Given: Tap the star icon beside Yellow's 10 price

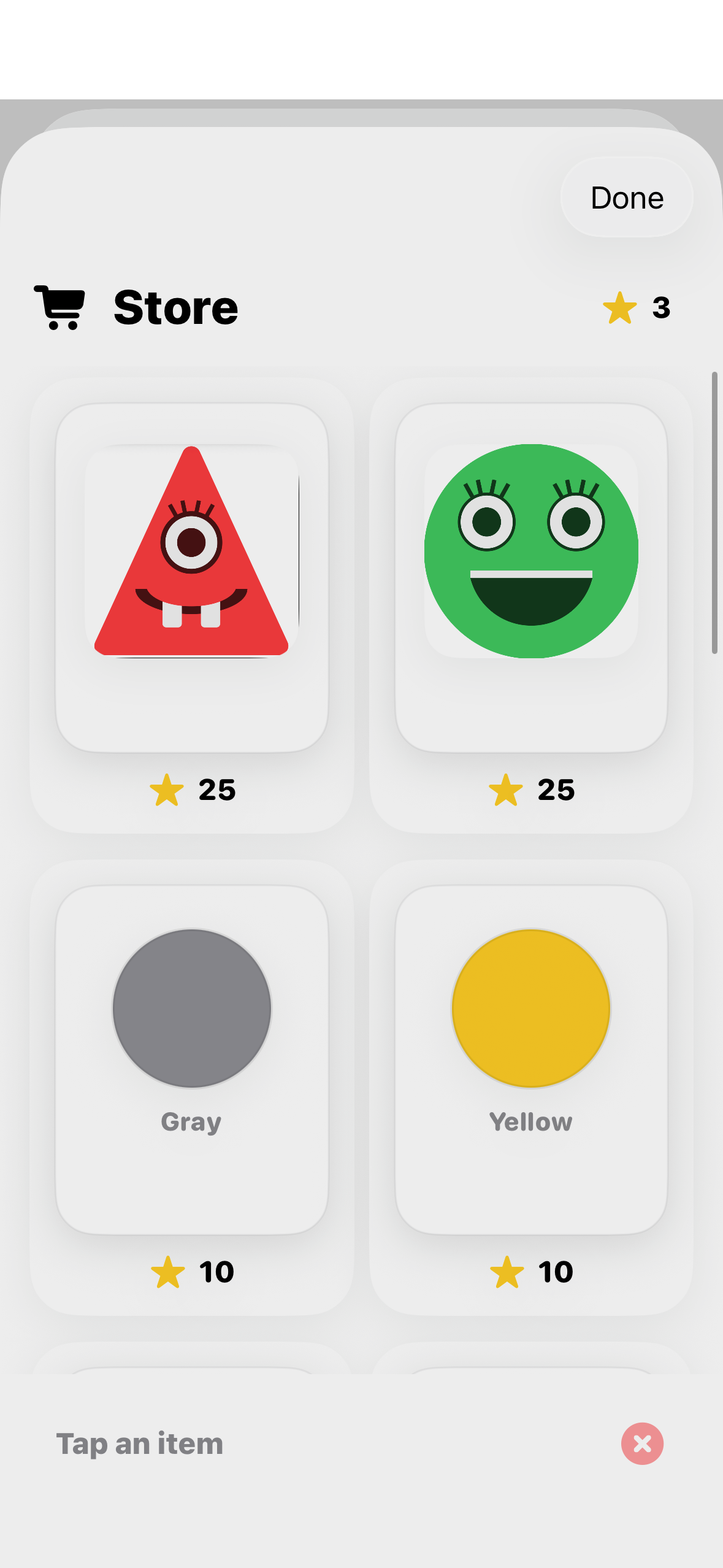Looking at the screenshot, I should 507,1271.
